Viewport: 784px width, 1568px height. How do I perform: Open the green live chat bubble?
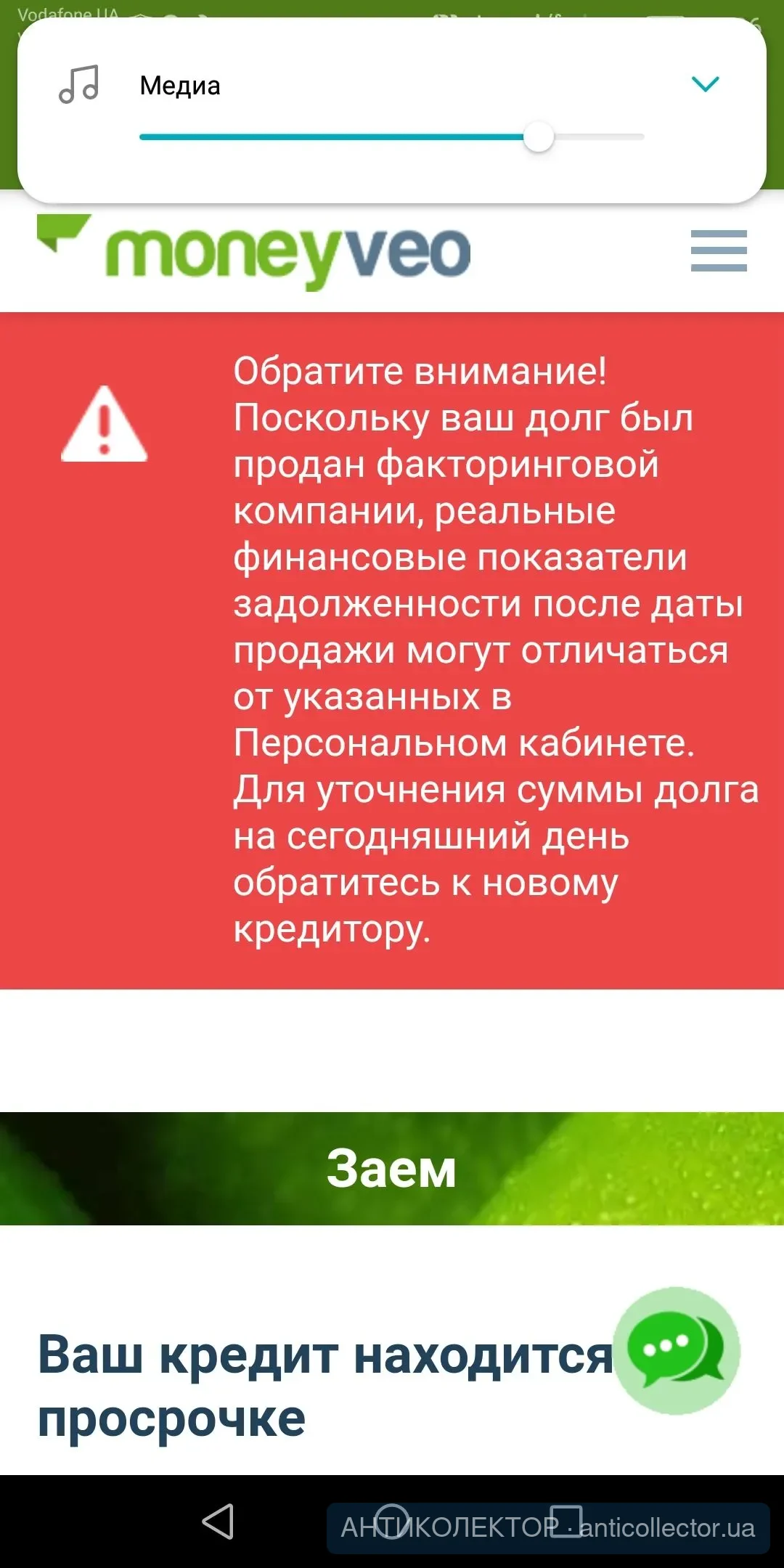click(x=676, y=1352)
